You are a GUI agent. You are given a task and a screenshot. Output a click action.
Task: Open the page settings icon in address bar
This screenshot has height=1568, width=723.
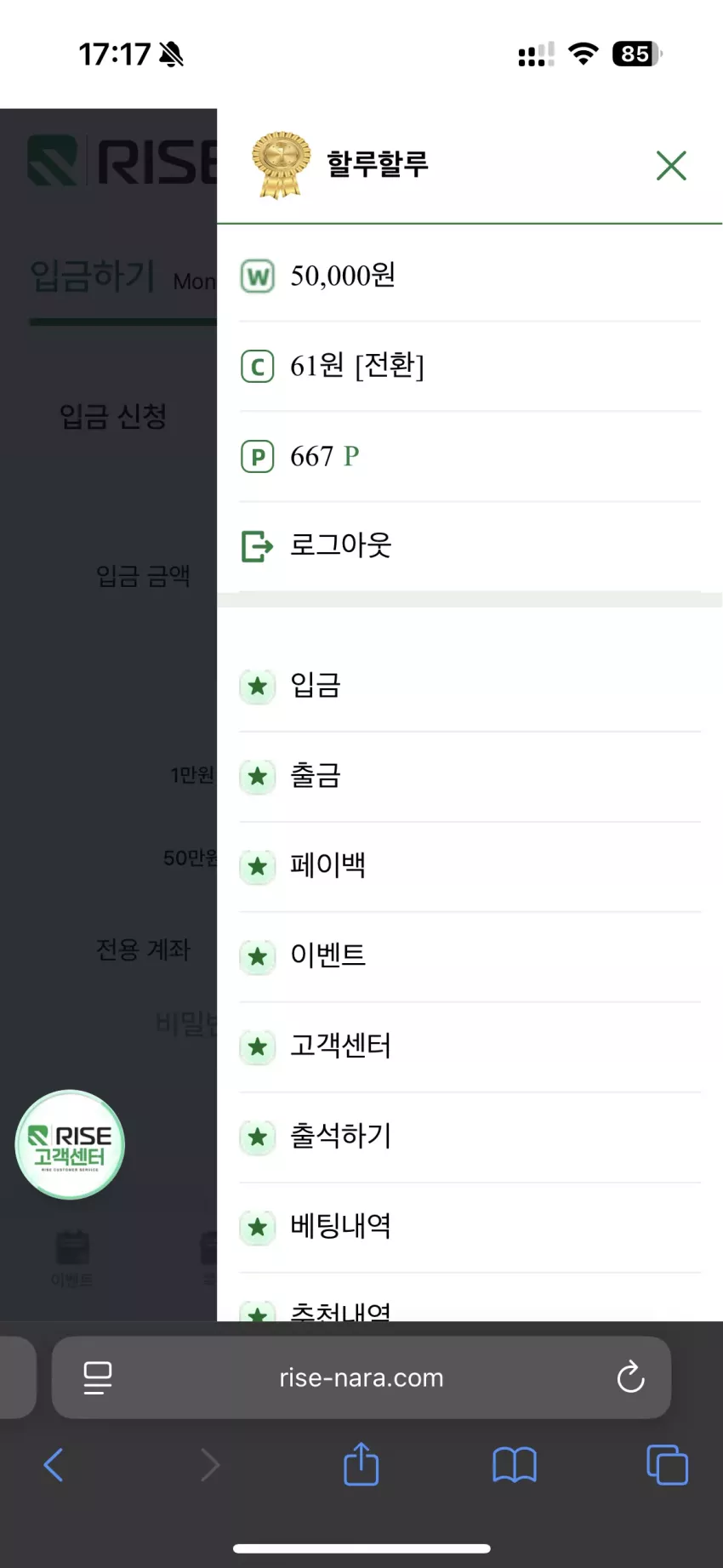(x=98, y=1377)
